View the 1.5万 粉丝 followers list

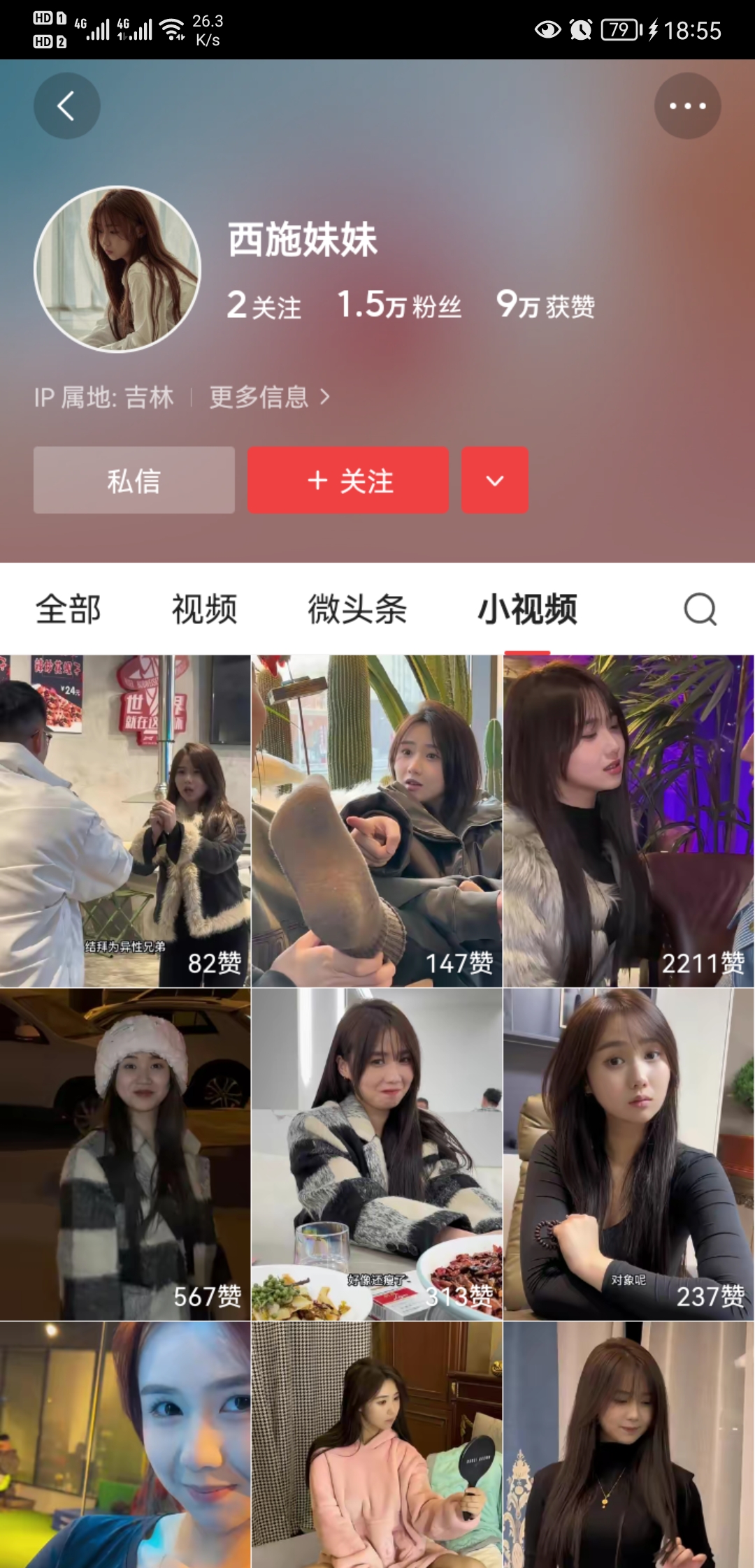pos(398,305)
